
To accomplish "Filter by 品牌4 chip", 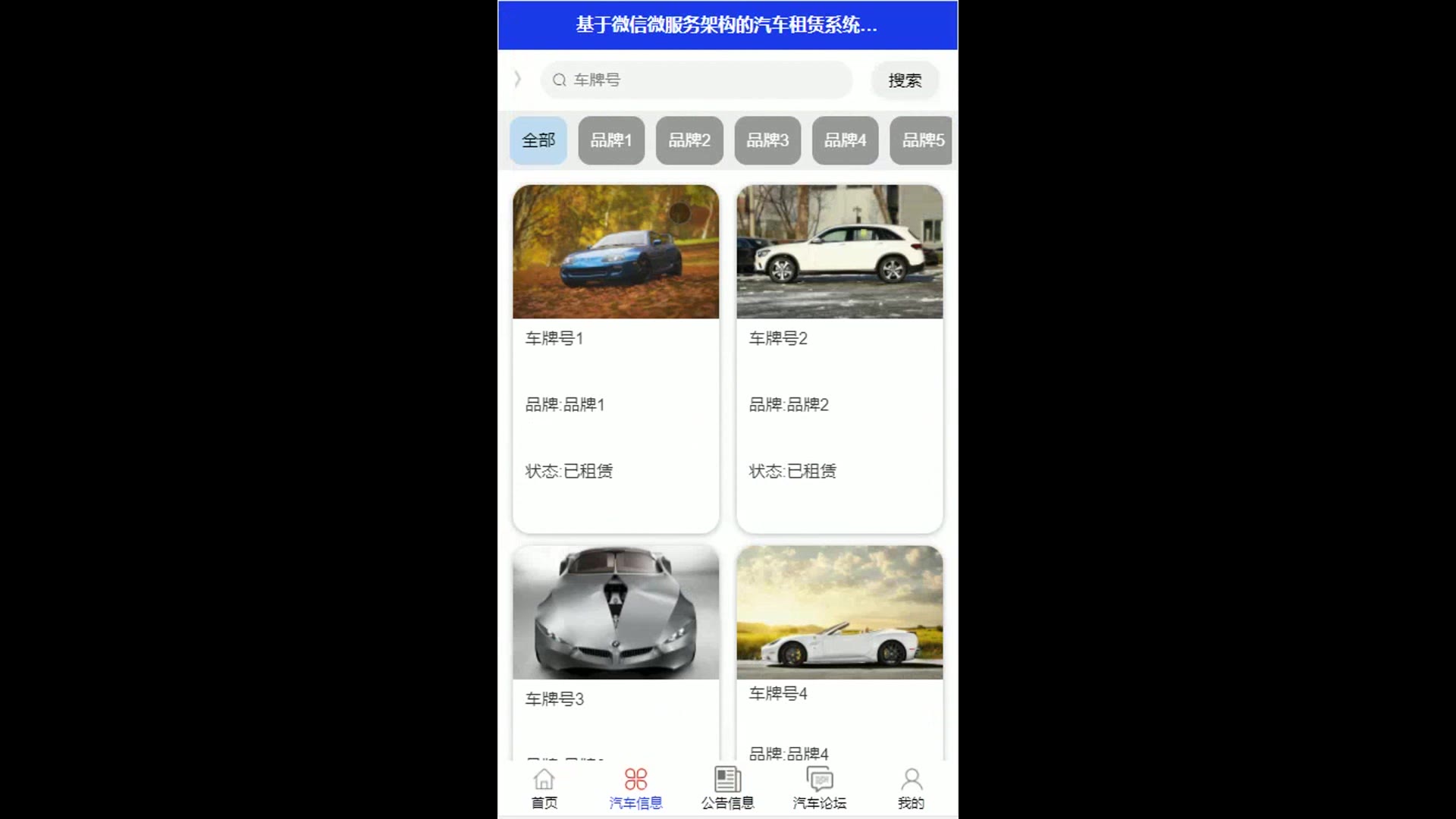I will [845, 140].
